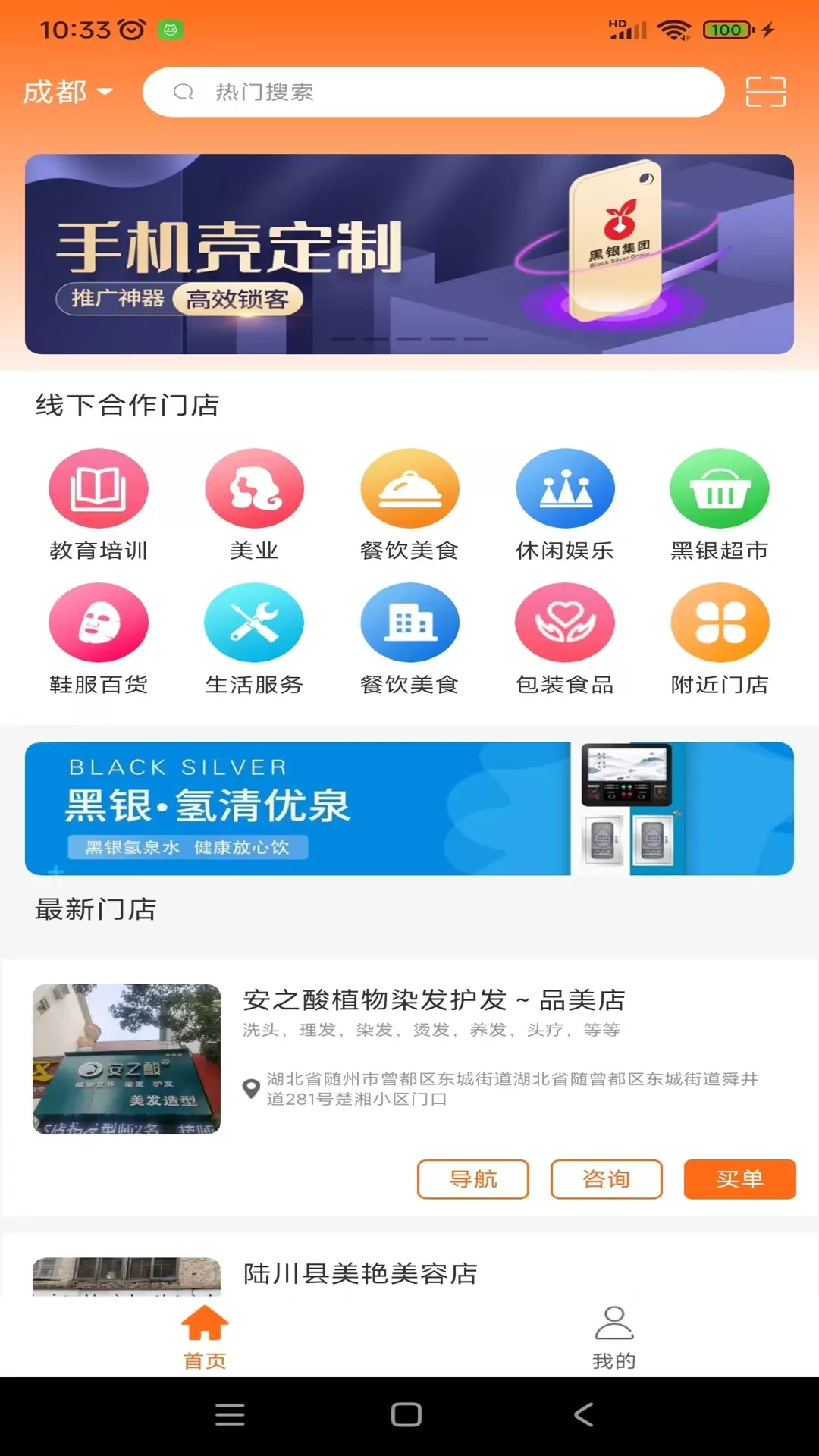This screenshot has height=1456, width=819.
Task: Open the 成都 city dropdown
Action: 67,92
